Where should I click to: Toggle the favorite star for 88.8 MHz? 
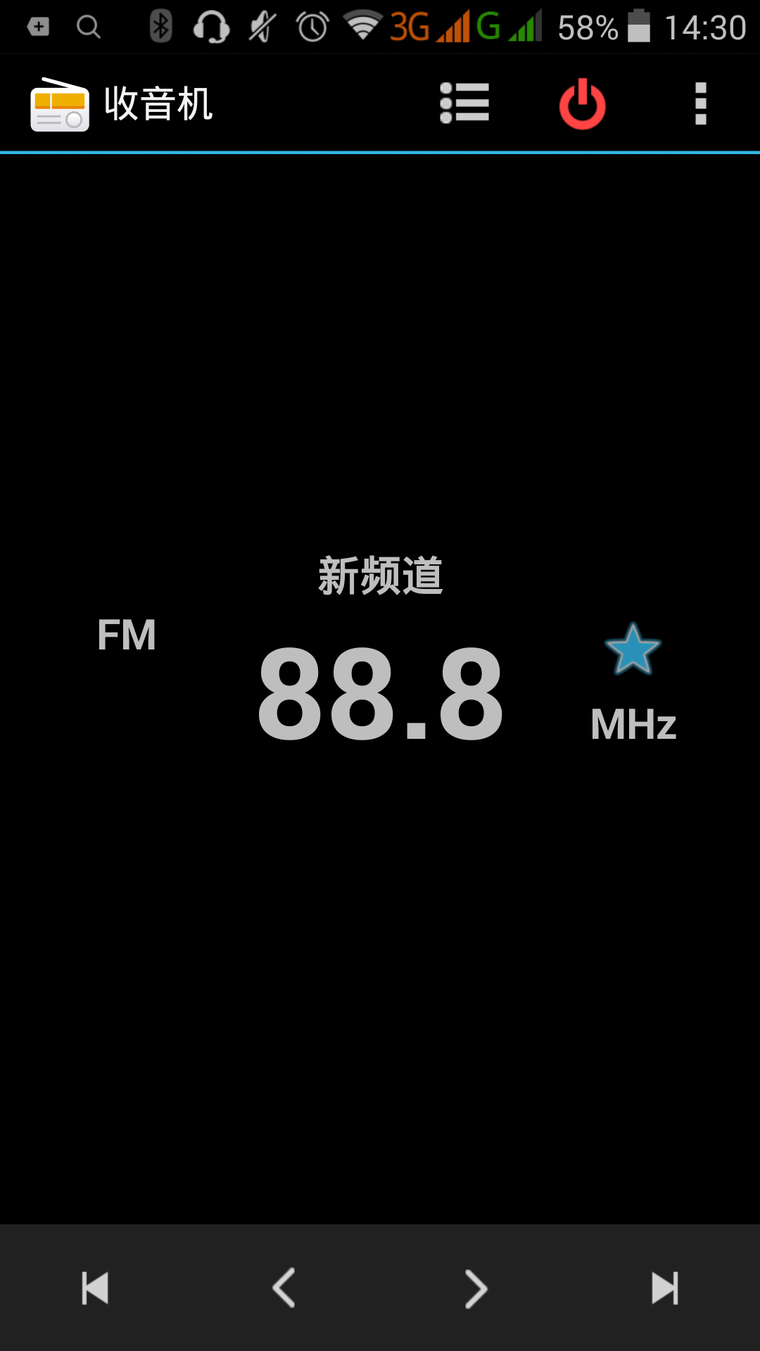pos(633,649)
